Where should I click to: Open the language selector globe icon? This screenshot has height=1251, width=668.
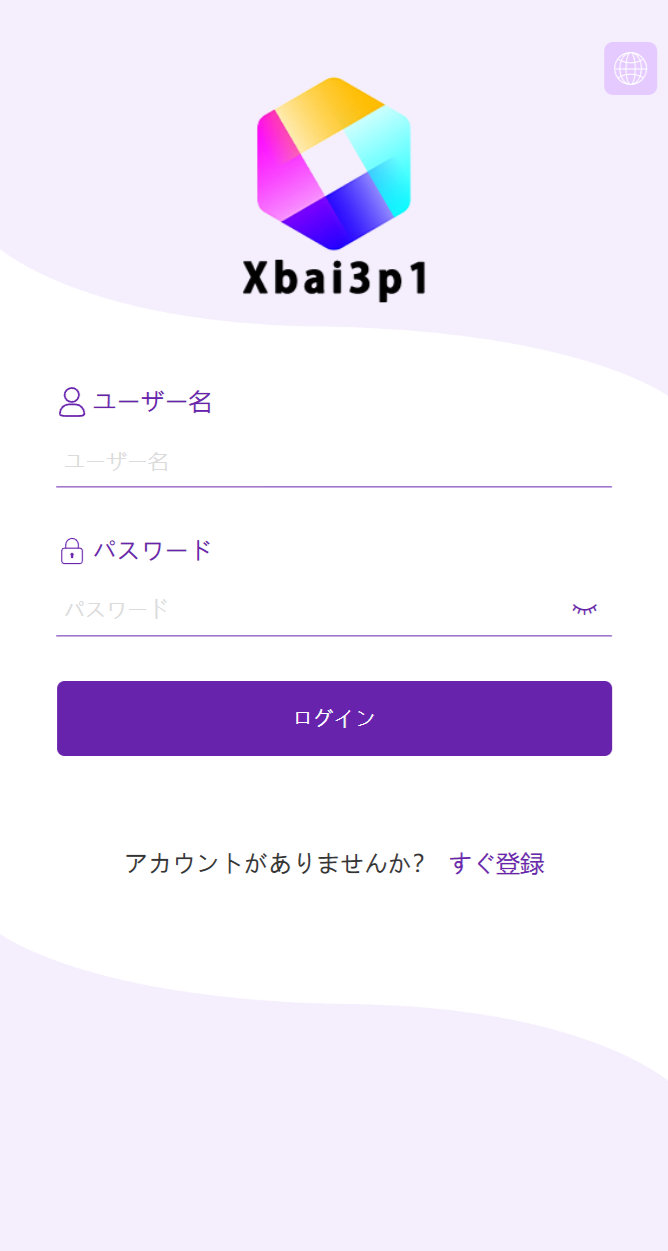630,69
